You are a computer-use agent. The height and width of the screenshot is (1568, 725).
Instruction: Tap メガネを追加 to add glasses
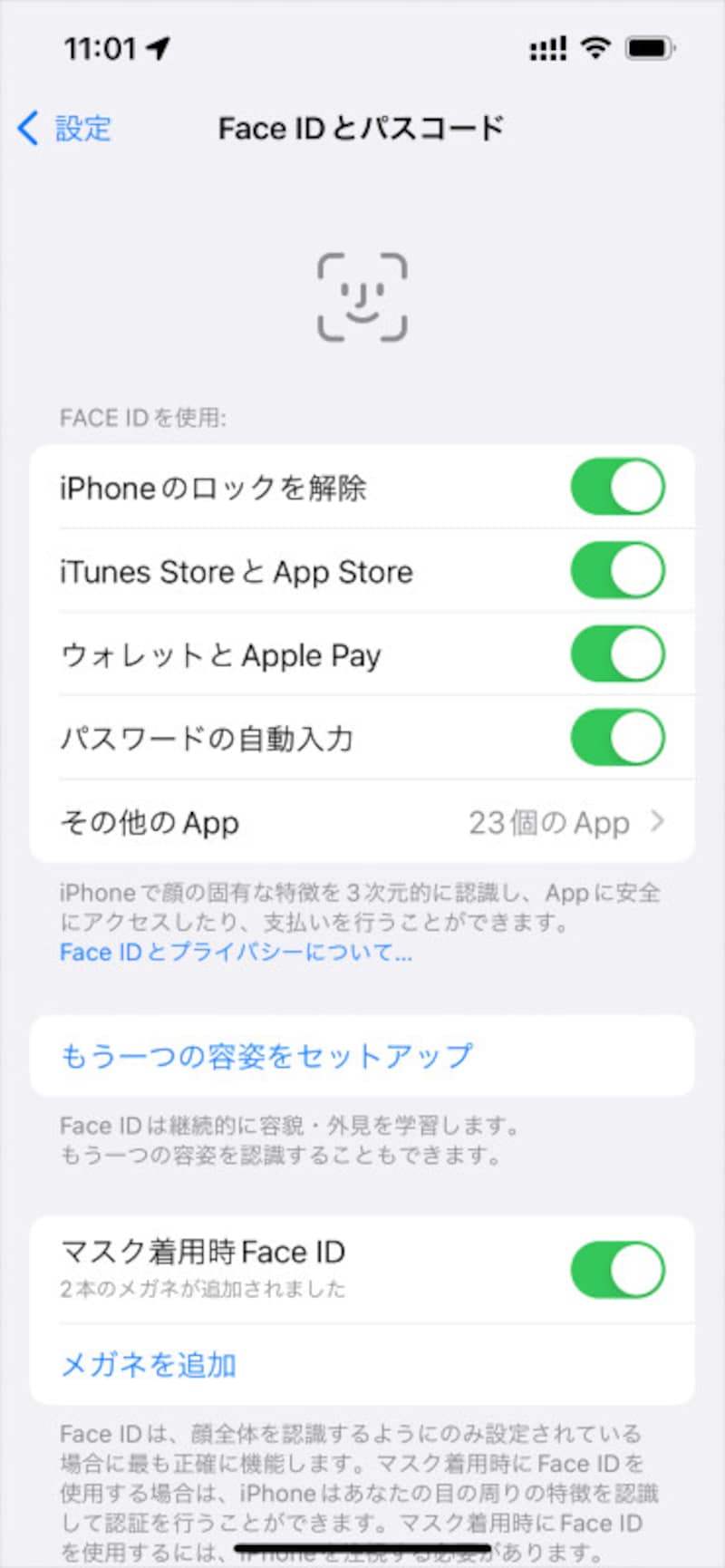[147, 1363]
